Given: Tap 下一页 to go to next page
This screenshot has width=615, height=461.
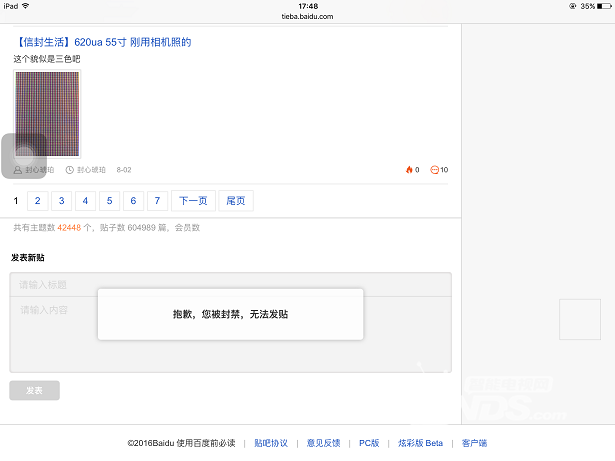Looking at the screenshot, I should [193, 201].
